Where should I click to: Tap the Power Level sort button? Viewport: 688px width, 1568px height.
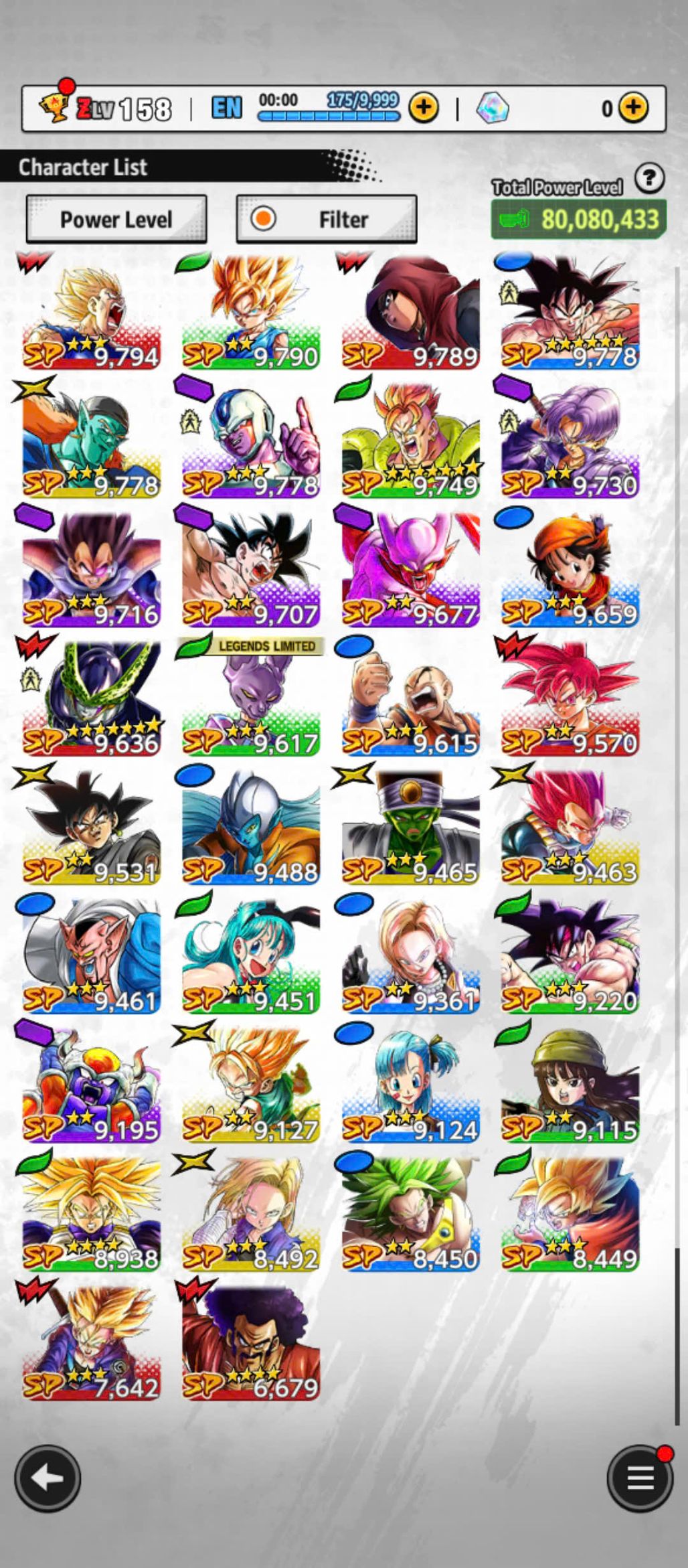[116, 219]
